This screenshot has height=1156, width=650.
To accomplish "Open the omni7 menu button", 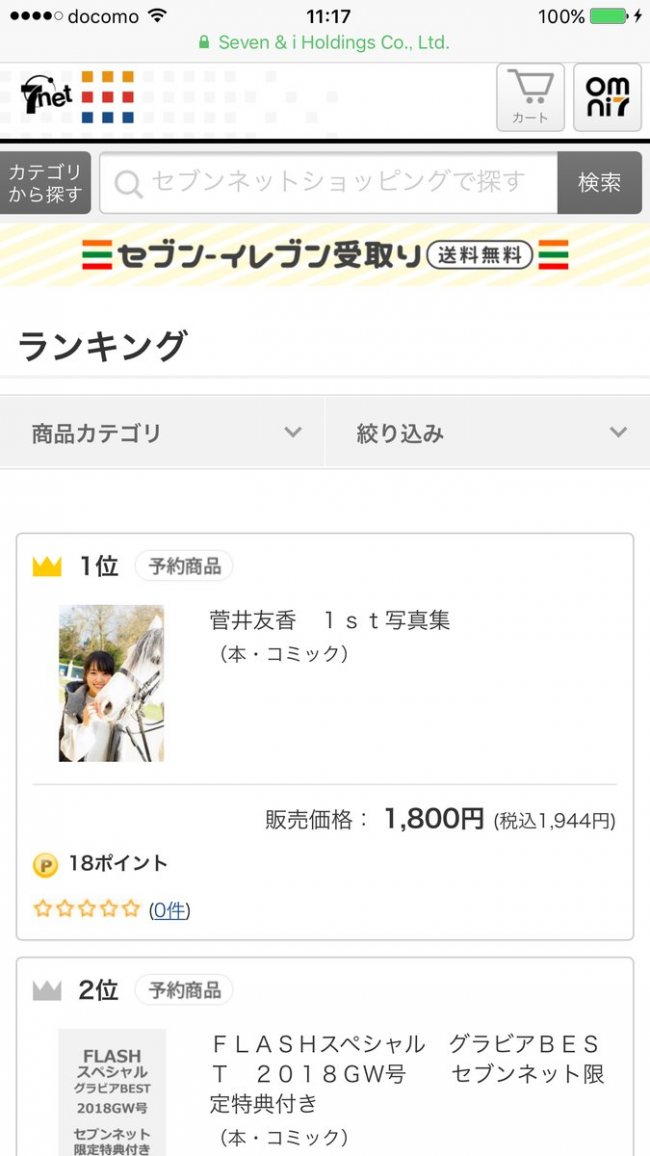I will point(607,97).
